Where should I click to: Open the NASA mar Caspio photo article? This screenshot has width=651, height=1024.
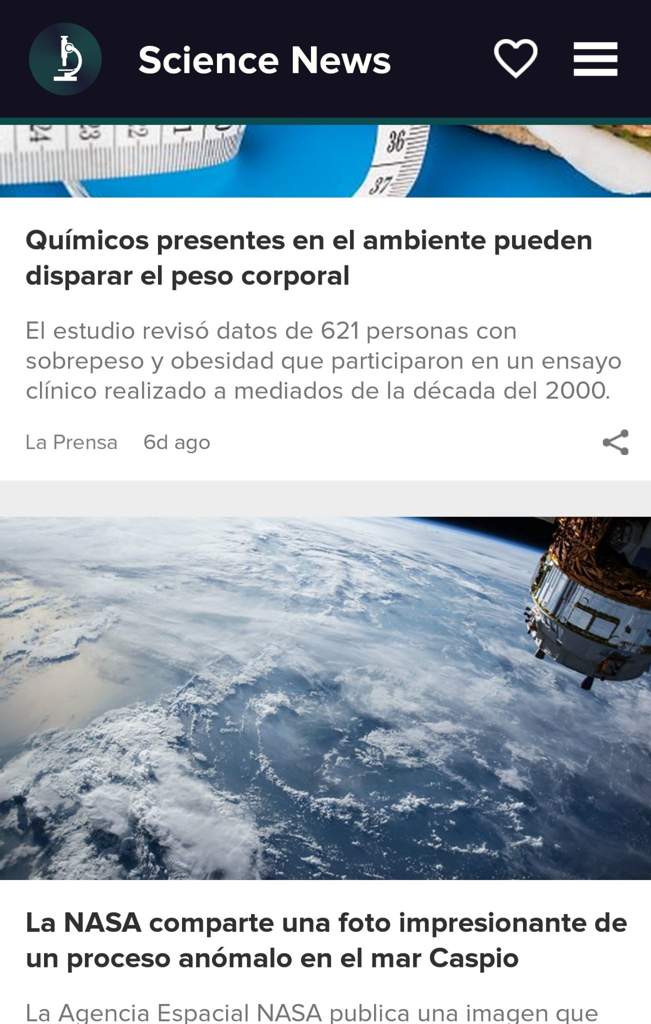tap(325, 940)
